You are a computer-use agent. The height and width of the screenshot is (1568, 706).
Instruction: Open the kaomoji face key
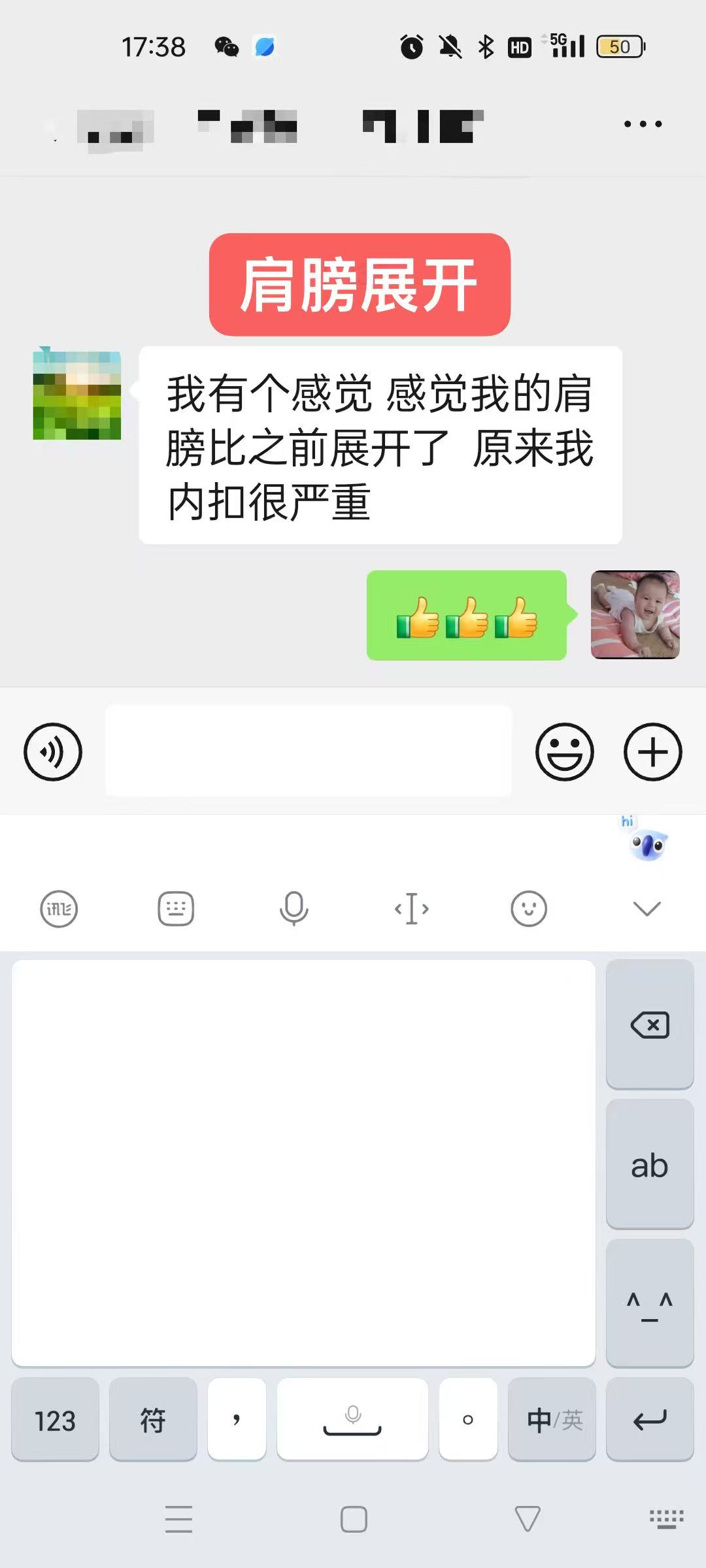click(650, 1304)
